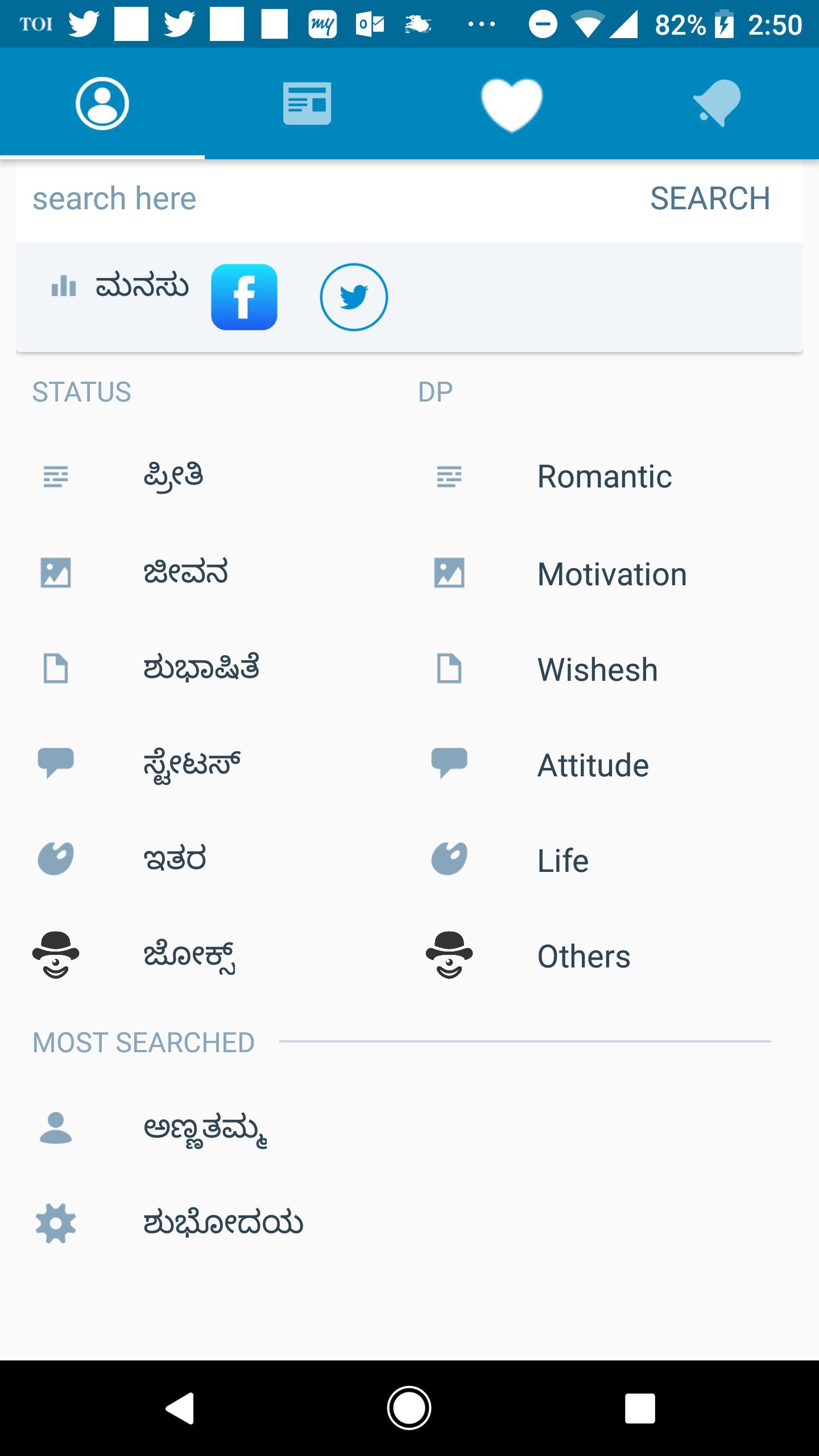This screenshot has height=1456, width=819.
Task: Open the ಪ್ರೀತಿ status category
Action: point(173,477)
